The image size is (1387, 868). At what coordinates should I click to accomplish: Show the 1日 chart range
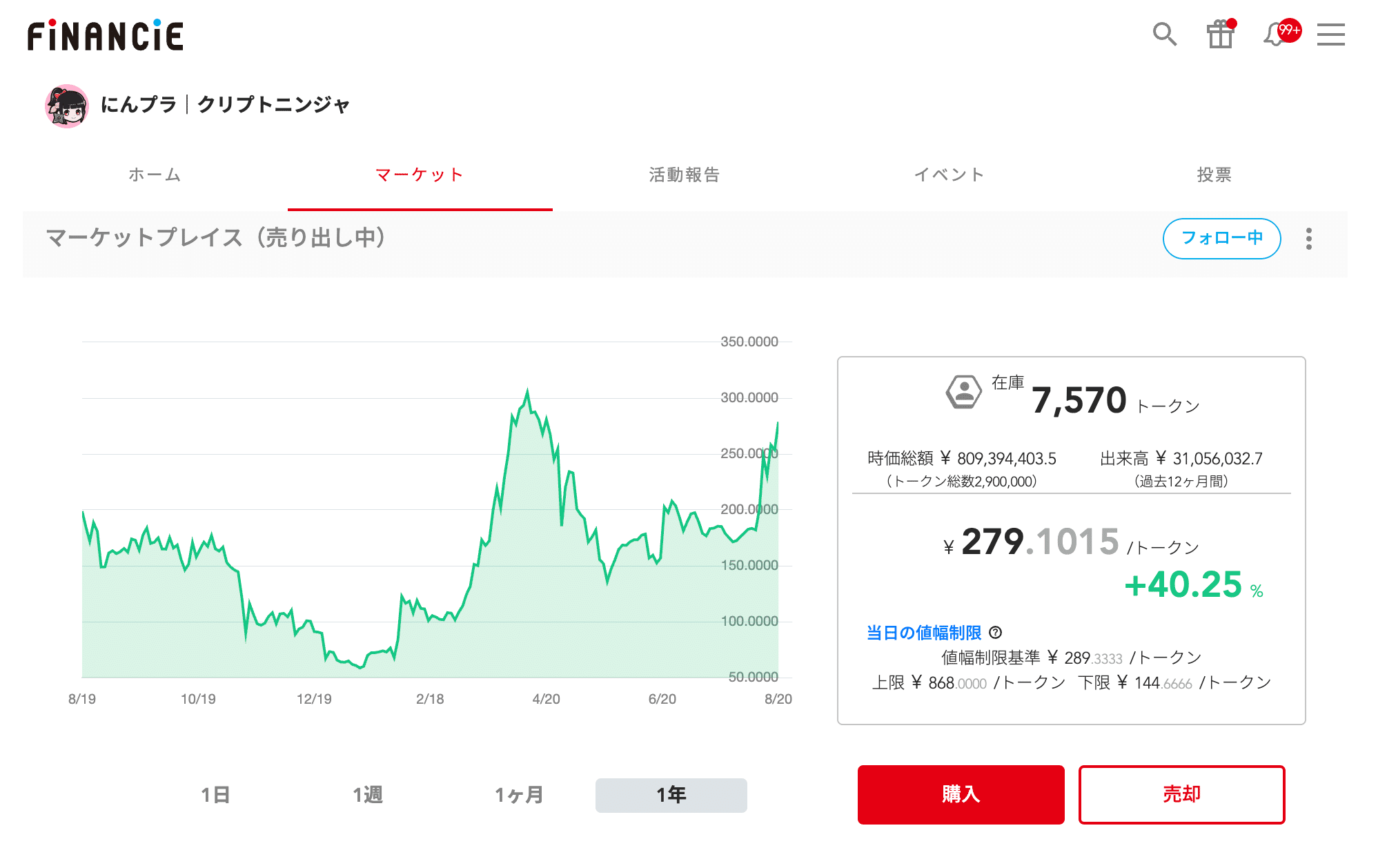pyautogui.click(x=215, y=795)
